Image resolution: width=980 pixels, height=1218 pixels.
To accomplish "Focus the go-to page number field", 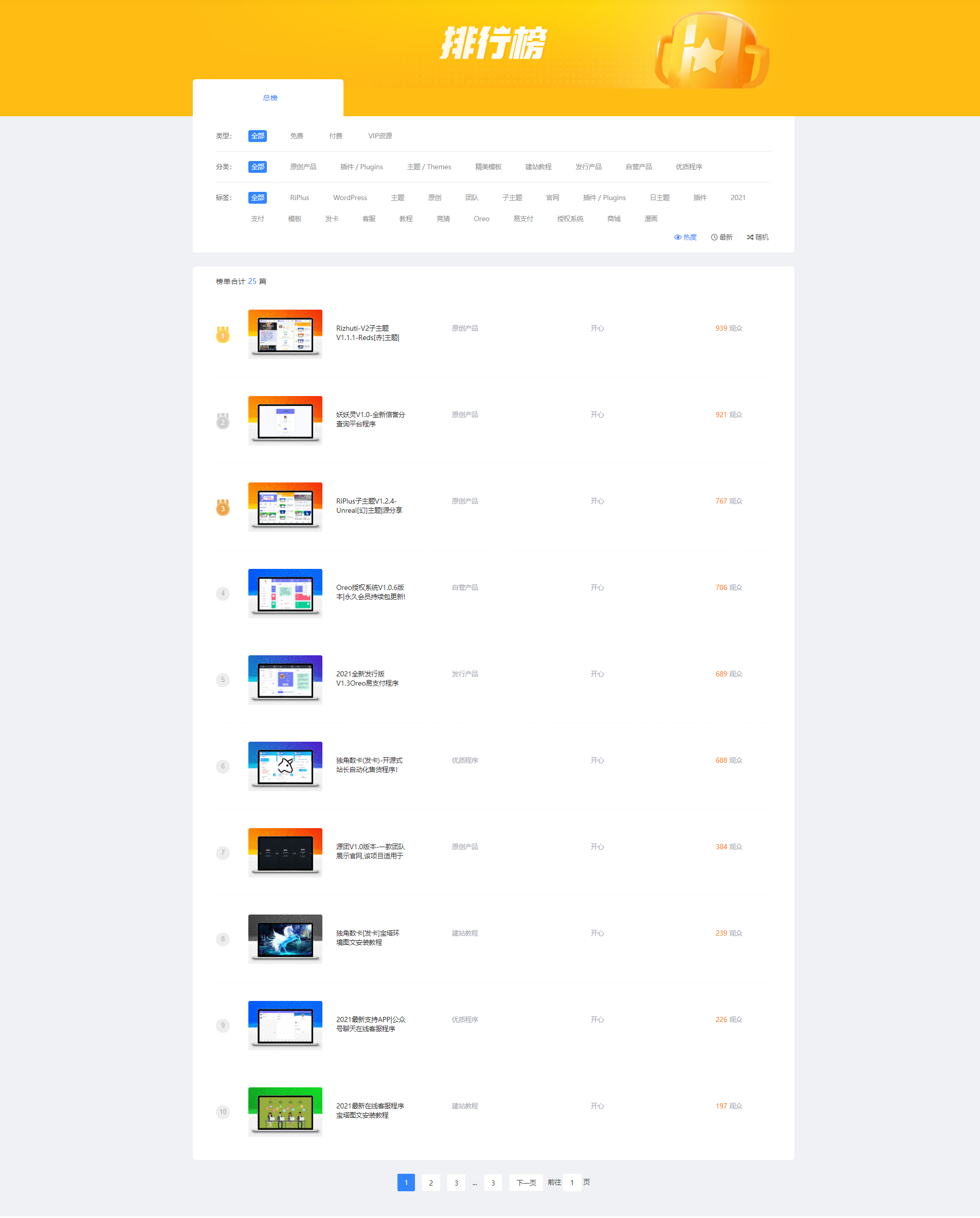I will [572, 1184].
